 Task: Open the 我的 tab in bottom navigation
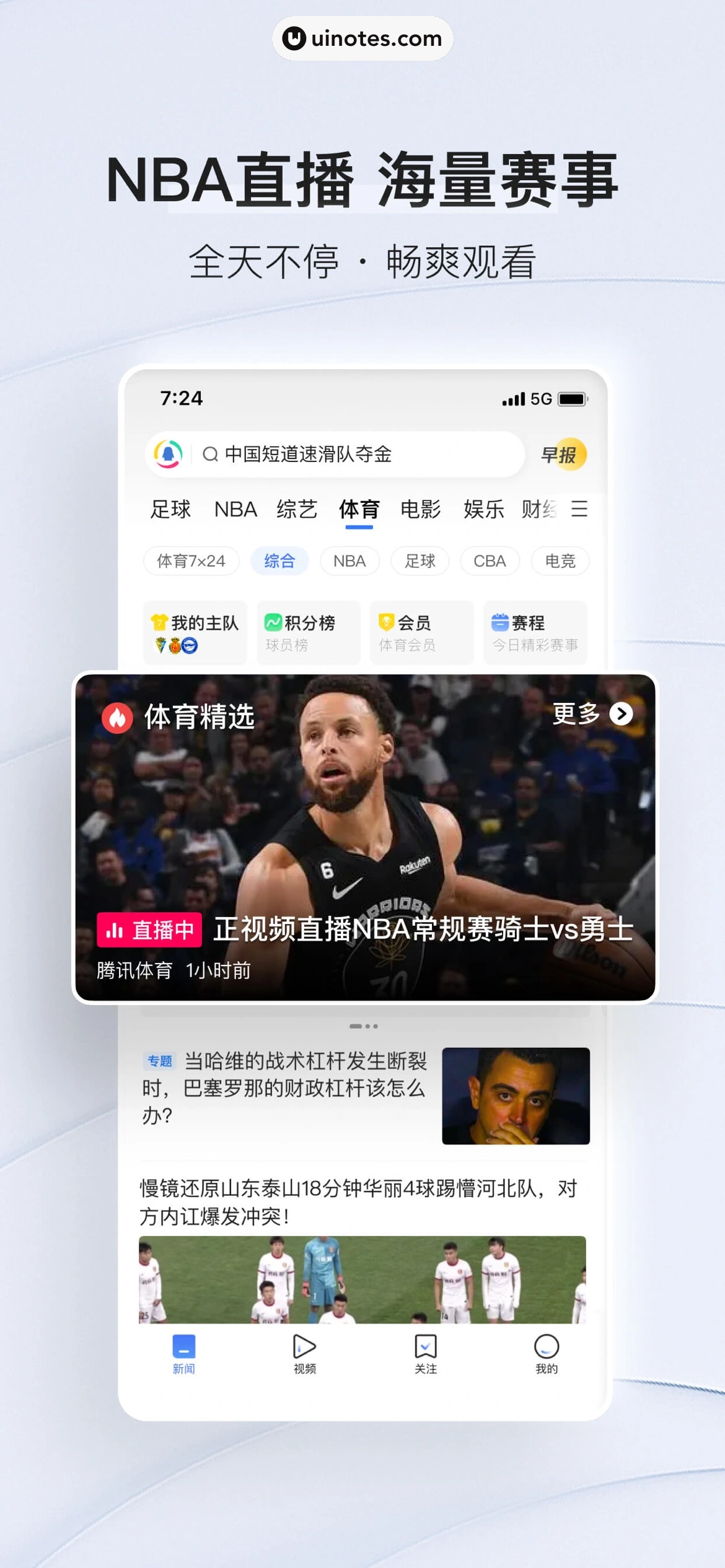[545, 1353]
